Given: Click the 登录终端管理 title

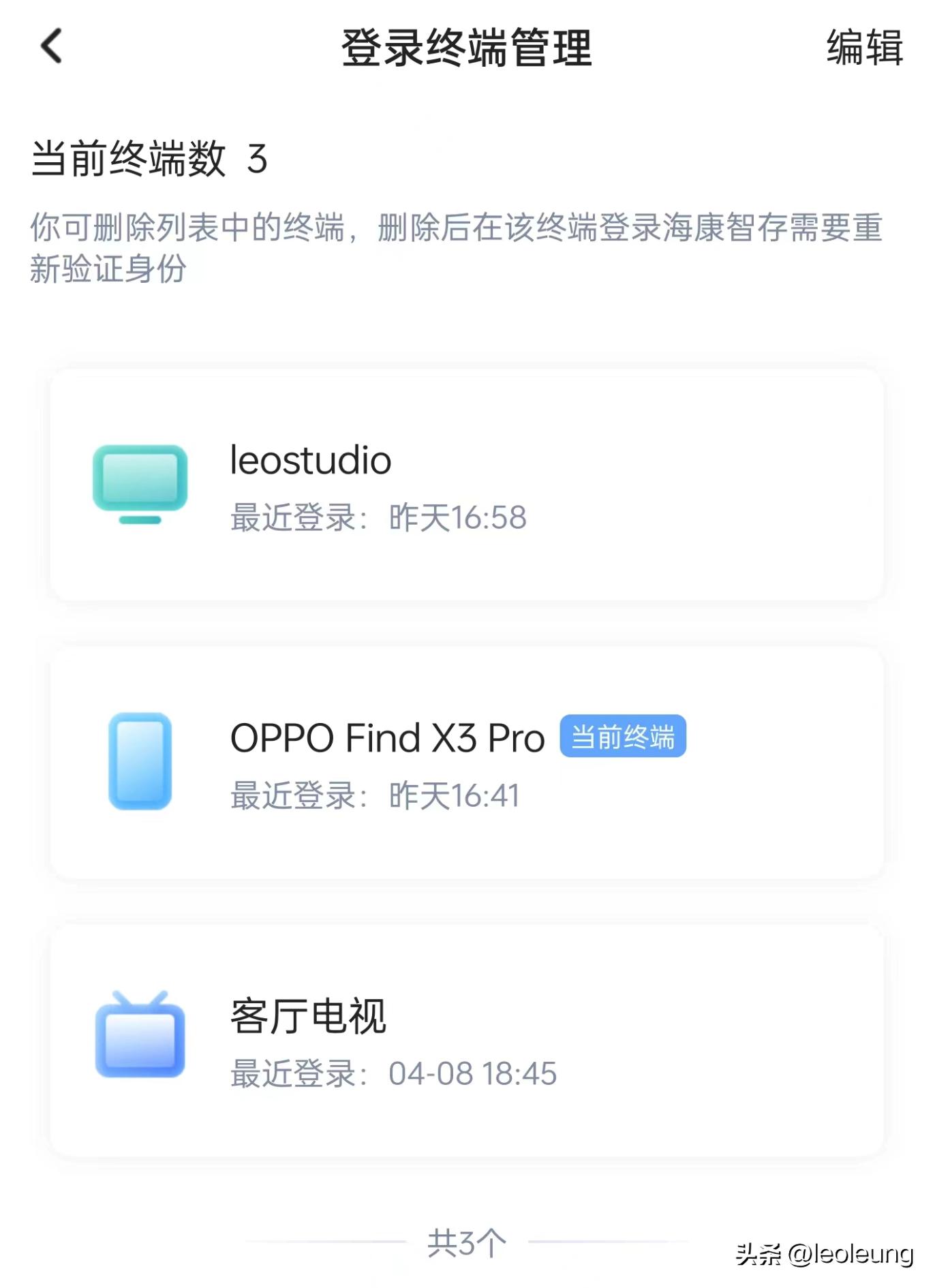Looking at the screenshot, I should click(467, 46).
